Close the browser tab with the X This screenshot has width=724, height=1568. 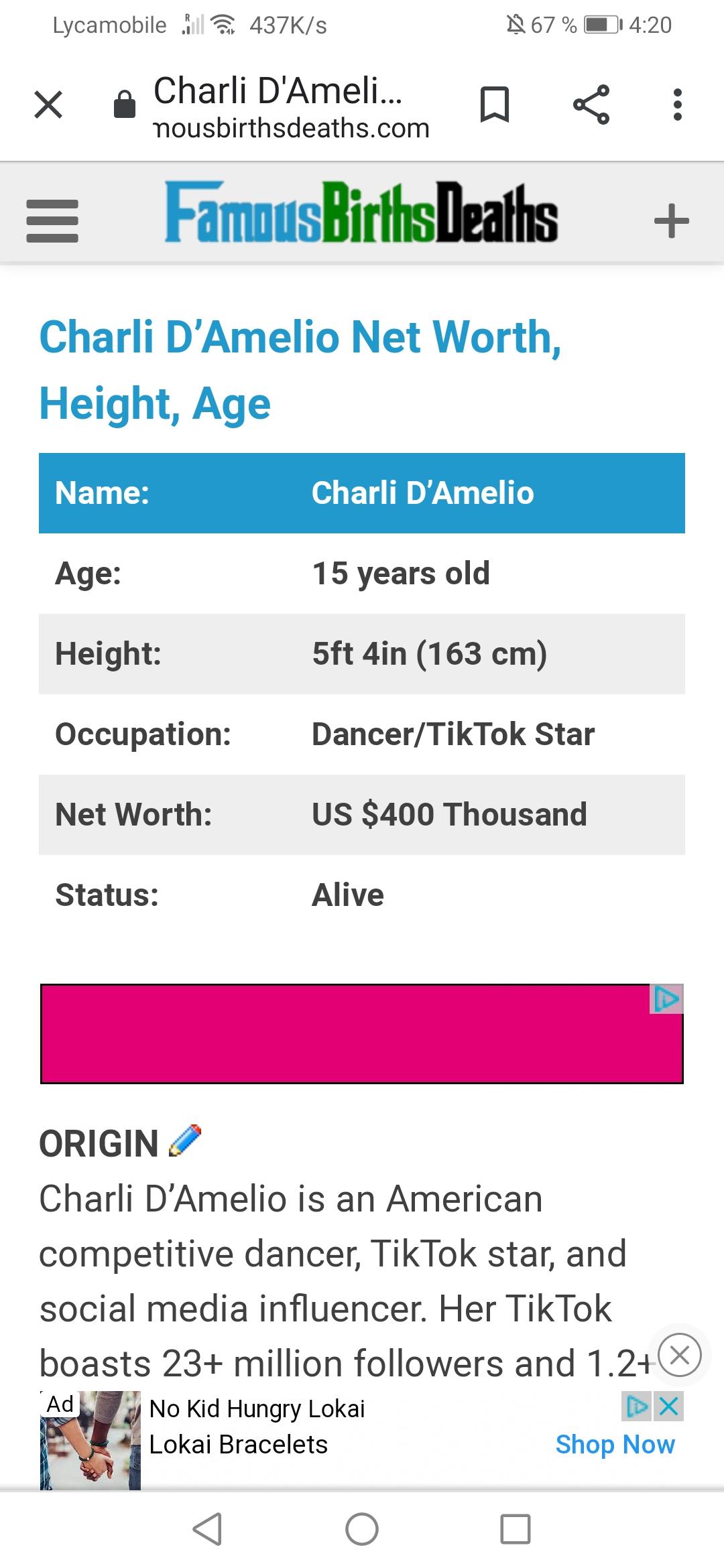pos(48,105)
